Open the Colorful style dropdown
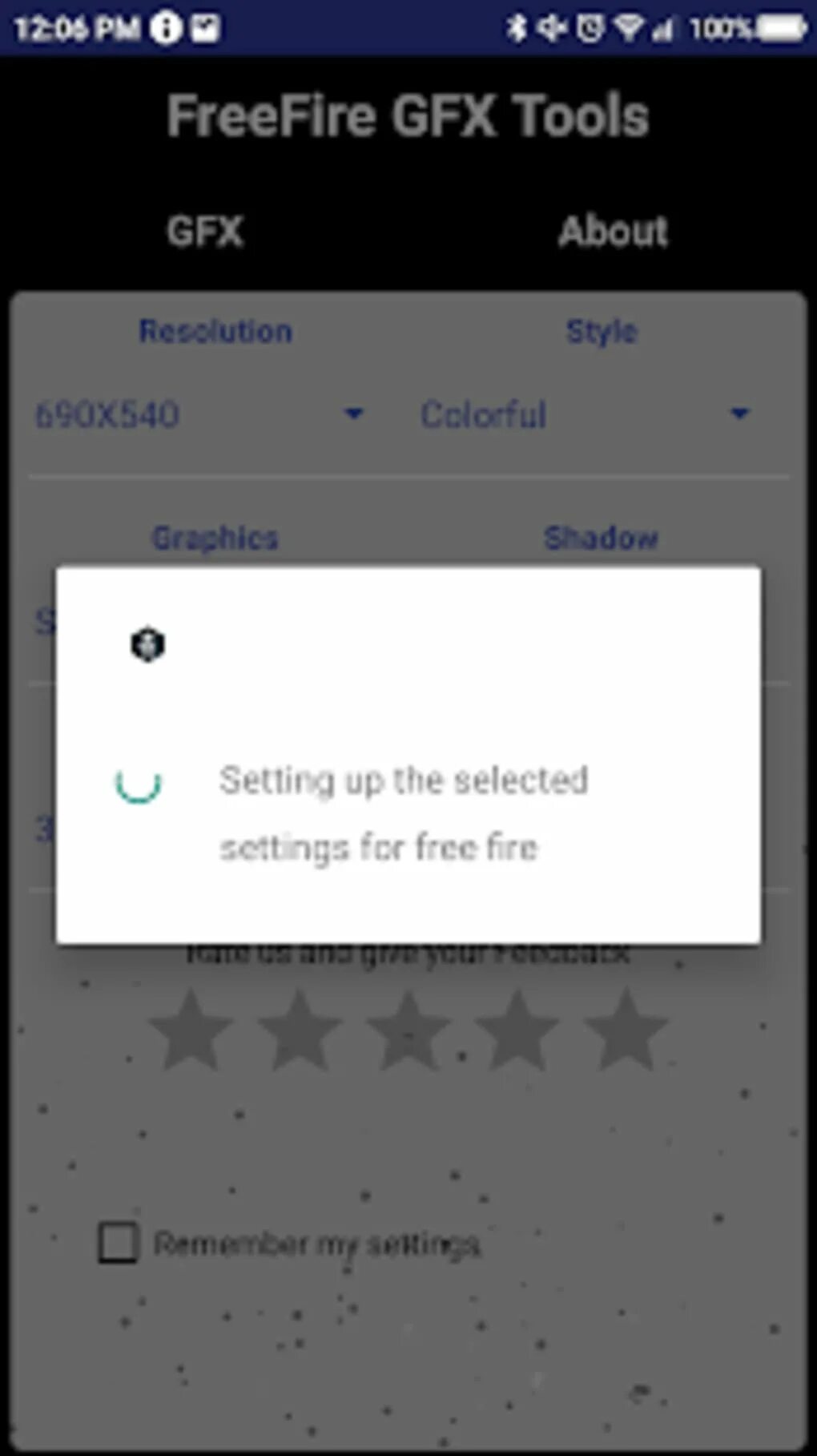The image size is (817, 1456). pyautogui.click(x=585, y=415)
